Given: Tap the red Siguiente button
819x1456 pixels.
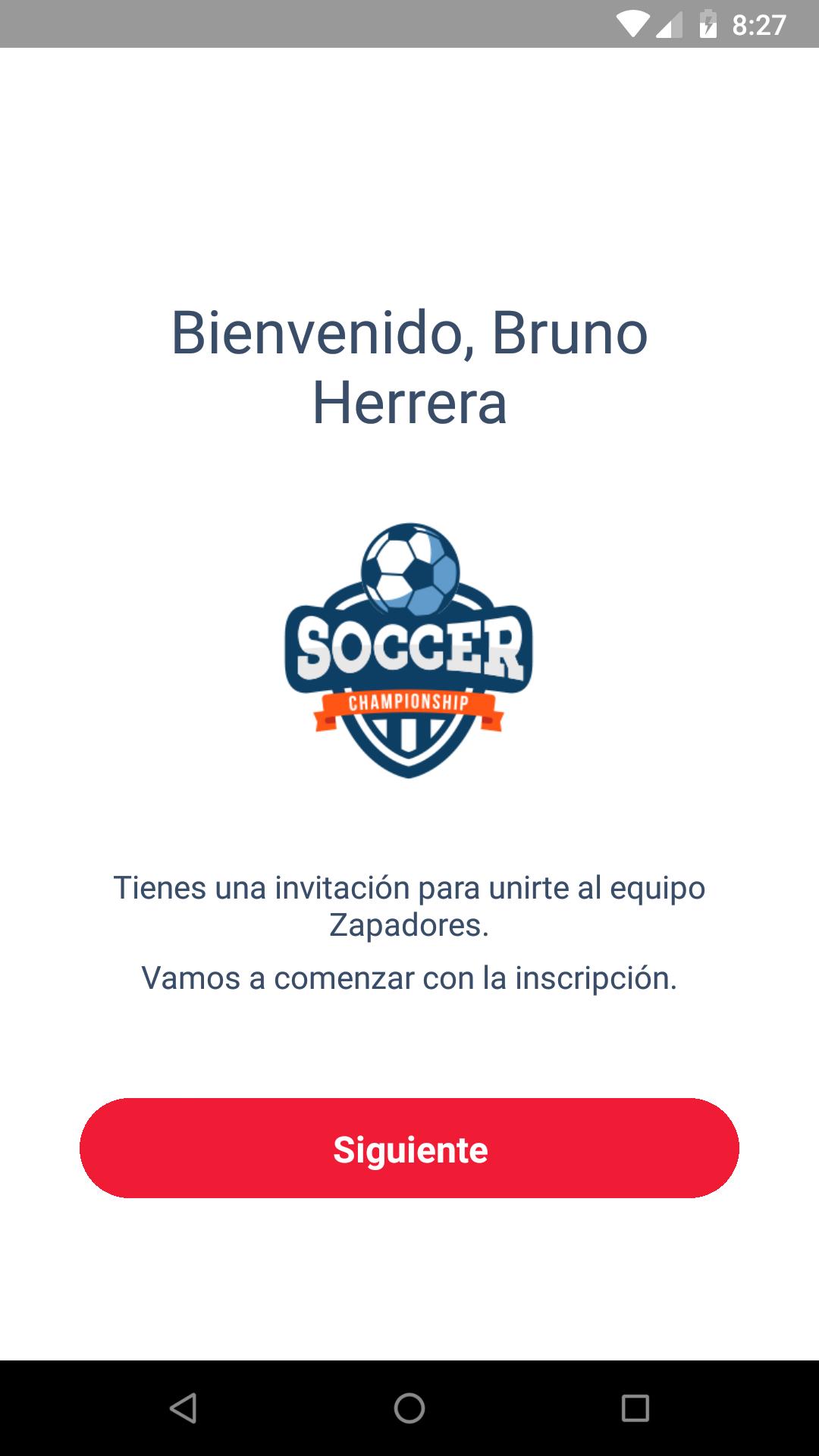Looking at the screenshot, I should coord(409,1148).
